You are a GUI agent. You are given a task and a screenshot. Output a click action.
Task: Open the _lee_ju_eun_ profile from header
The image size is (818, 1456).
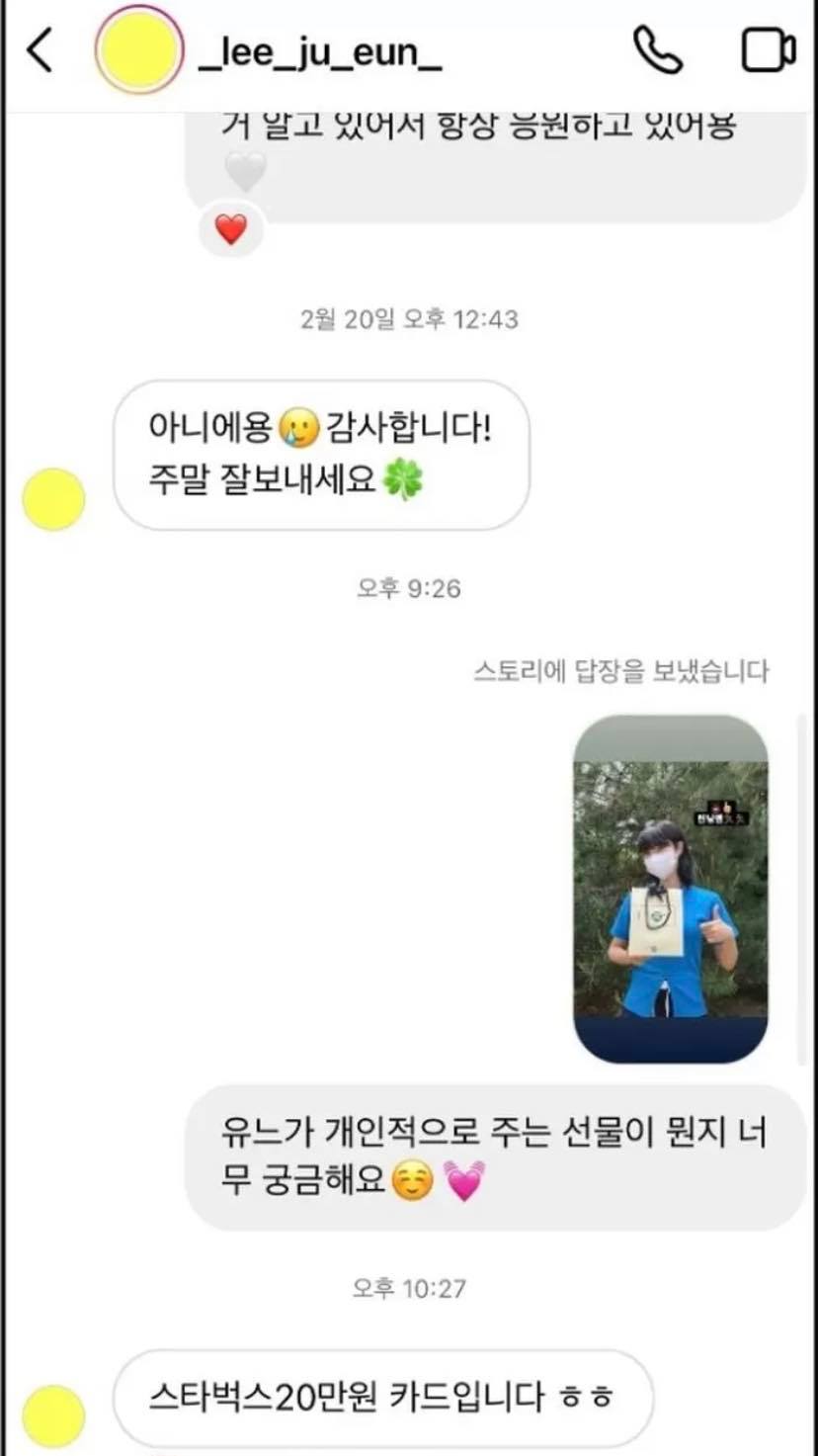pos(319,53)
